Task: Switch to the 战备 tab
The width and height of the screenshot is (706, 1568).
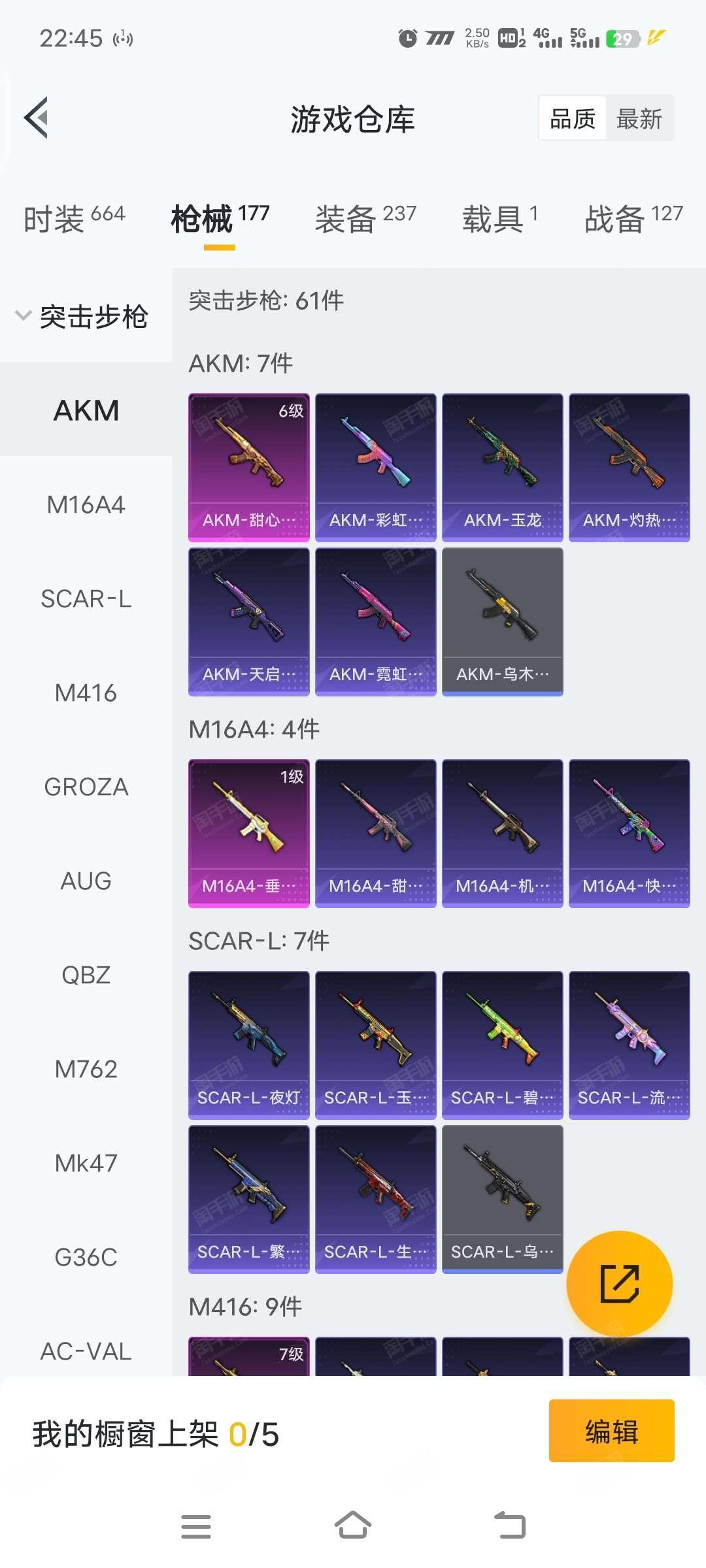Action: click(633, 218)
